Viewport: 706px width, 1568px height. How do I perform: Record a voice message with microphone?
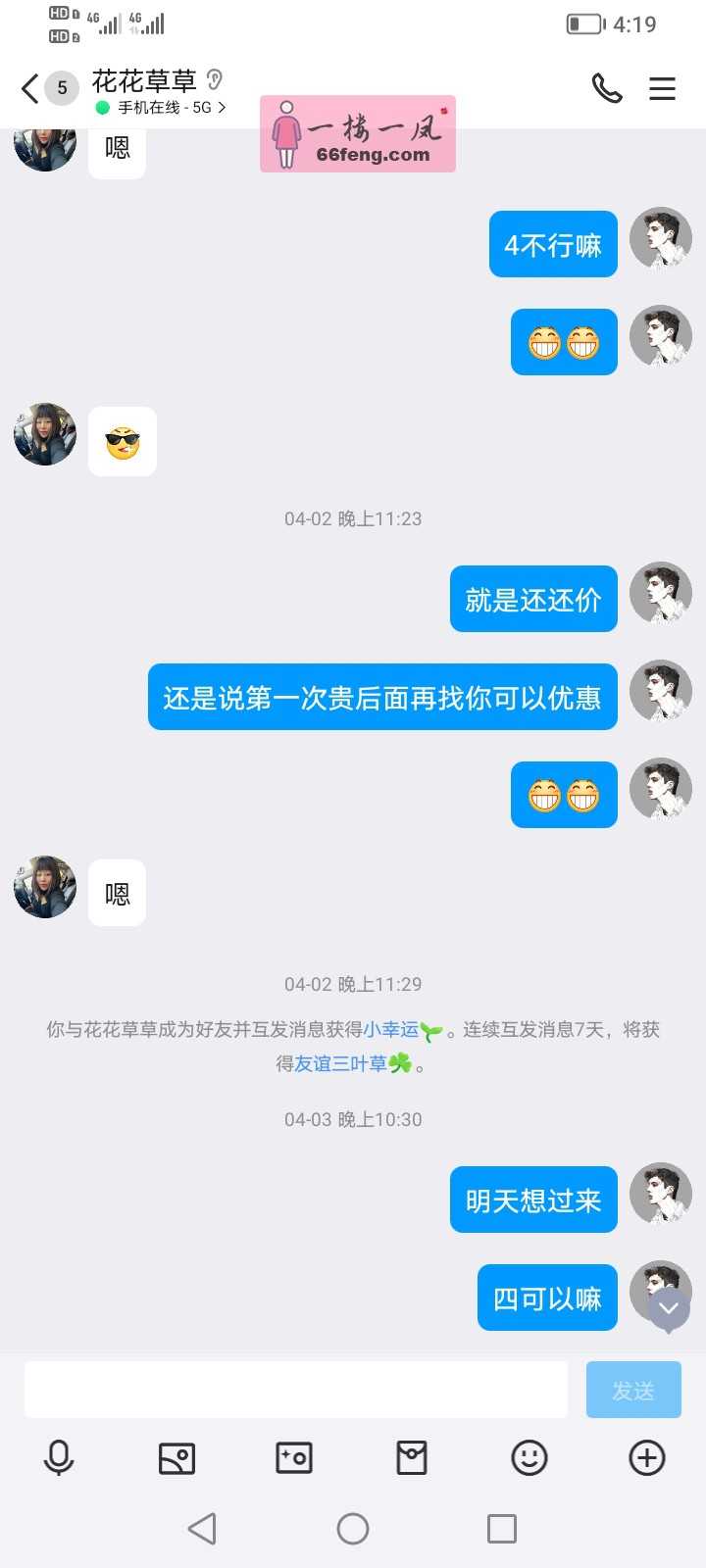[59, 1458]
